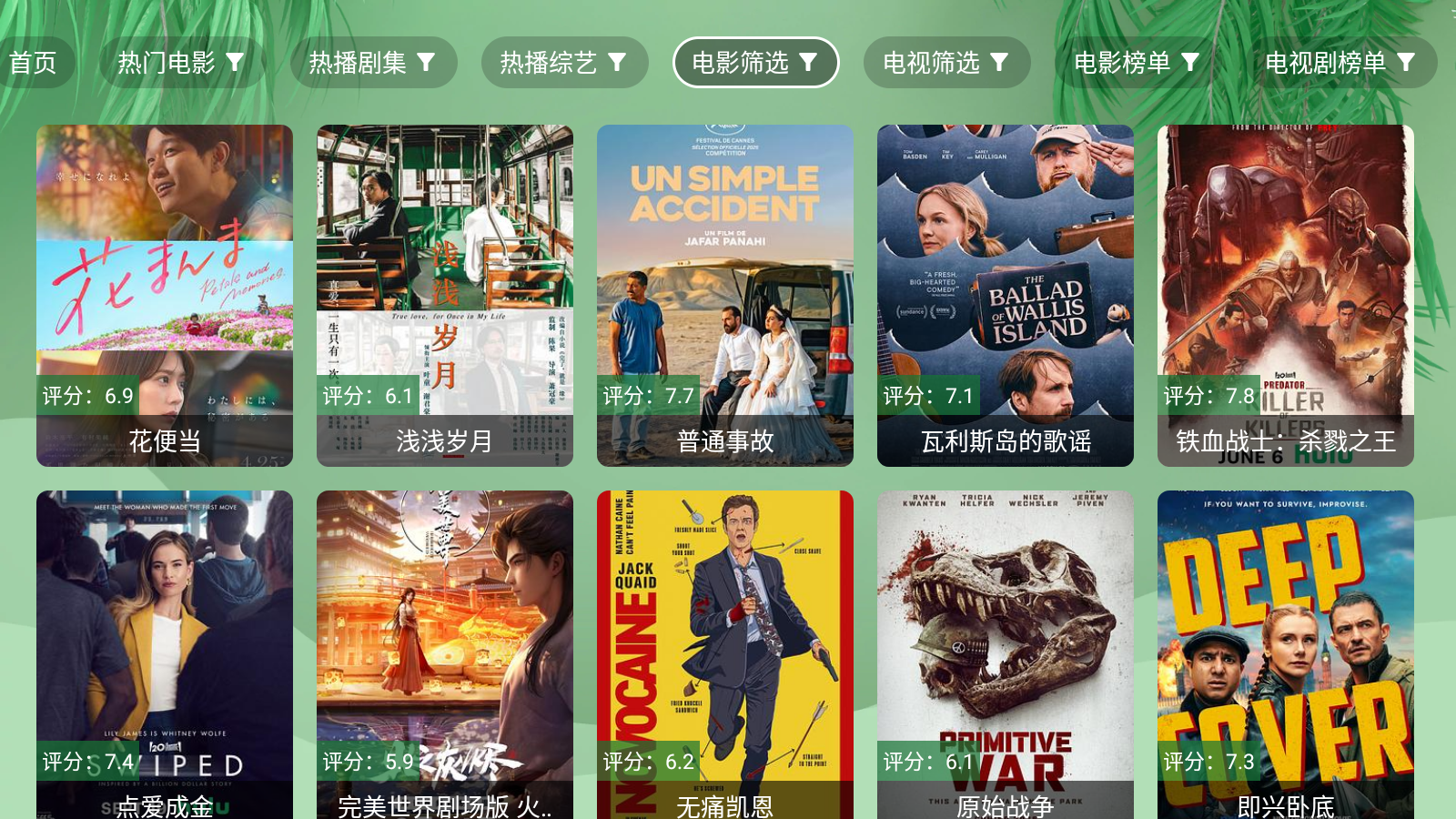Open the 电影榜单 ranking tab
1456x819 pixels.
click(x=1137, y=63)
